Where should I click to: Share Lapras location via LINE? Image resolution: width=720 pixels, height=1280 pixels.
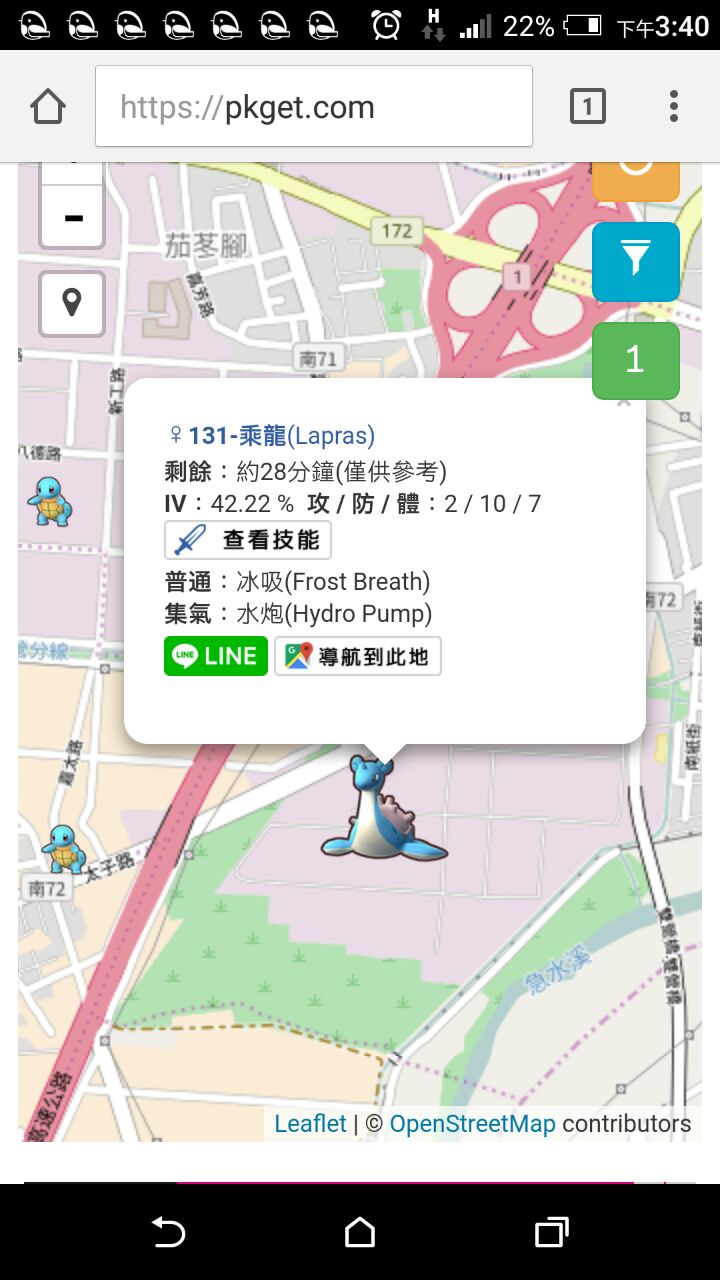[216, 656]
